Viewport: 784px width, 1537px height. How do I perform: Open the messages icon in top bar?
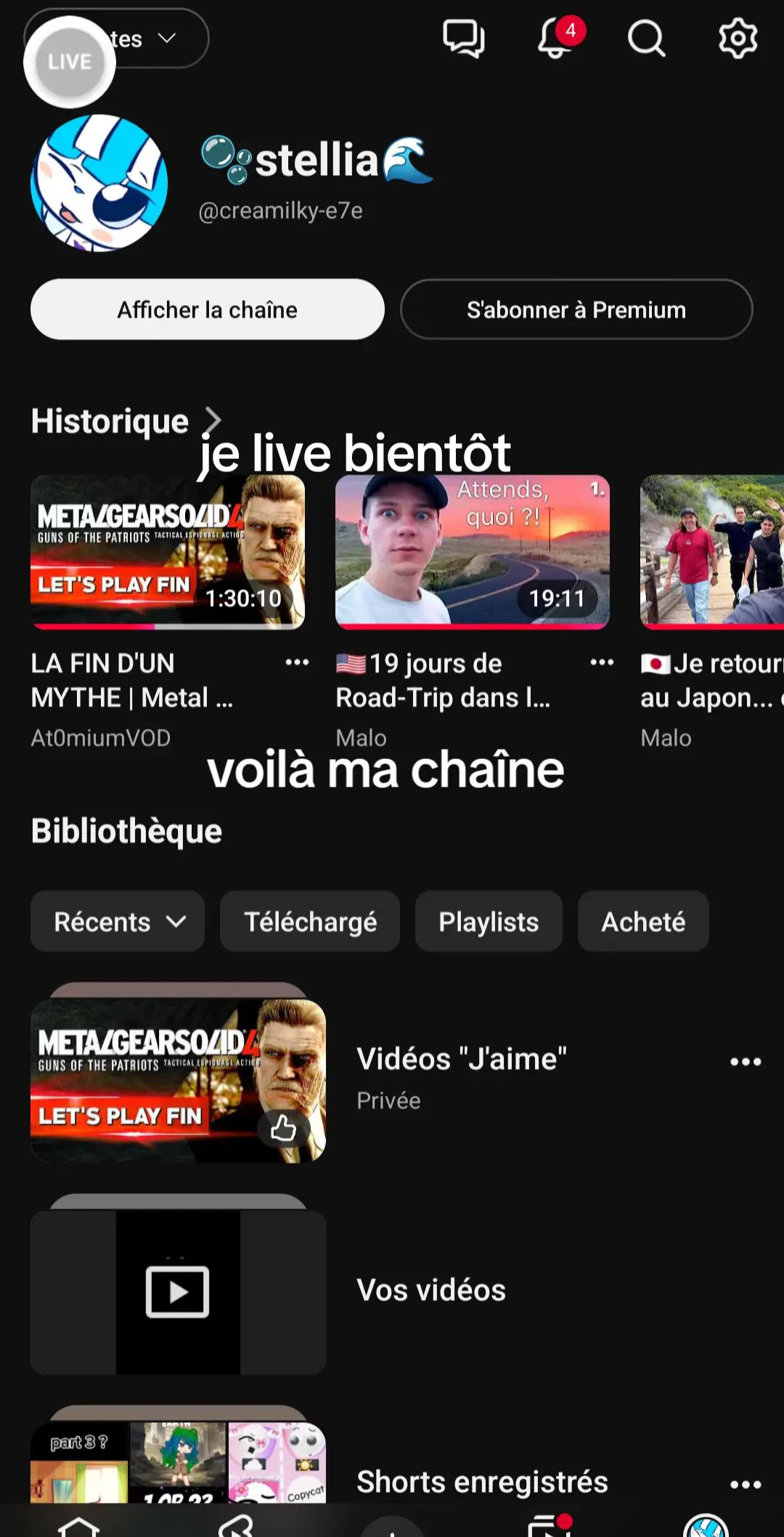point(464,38)
